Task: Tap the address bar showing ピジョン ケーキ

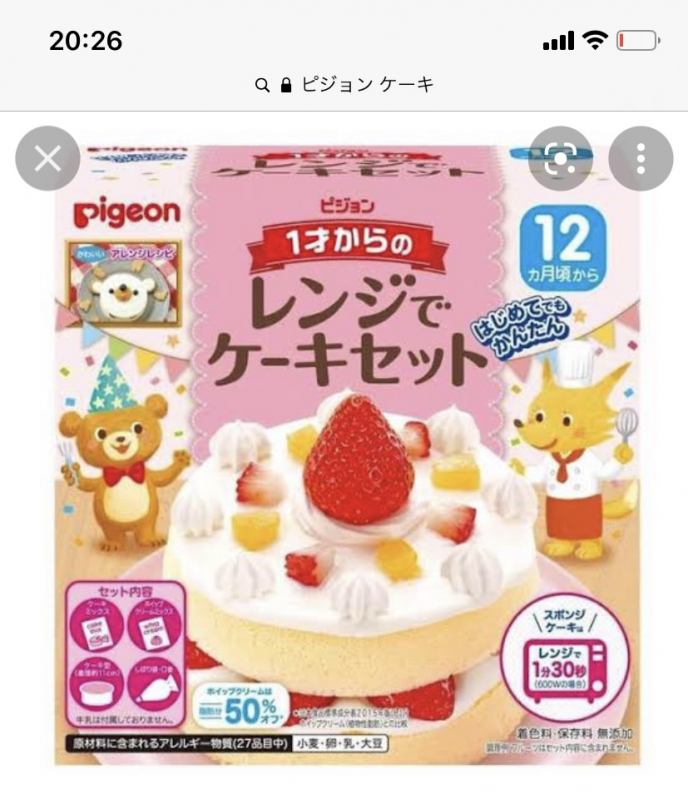Action: click(x=344, y=85)
